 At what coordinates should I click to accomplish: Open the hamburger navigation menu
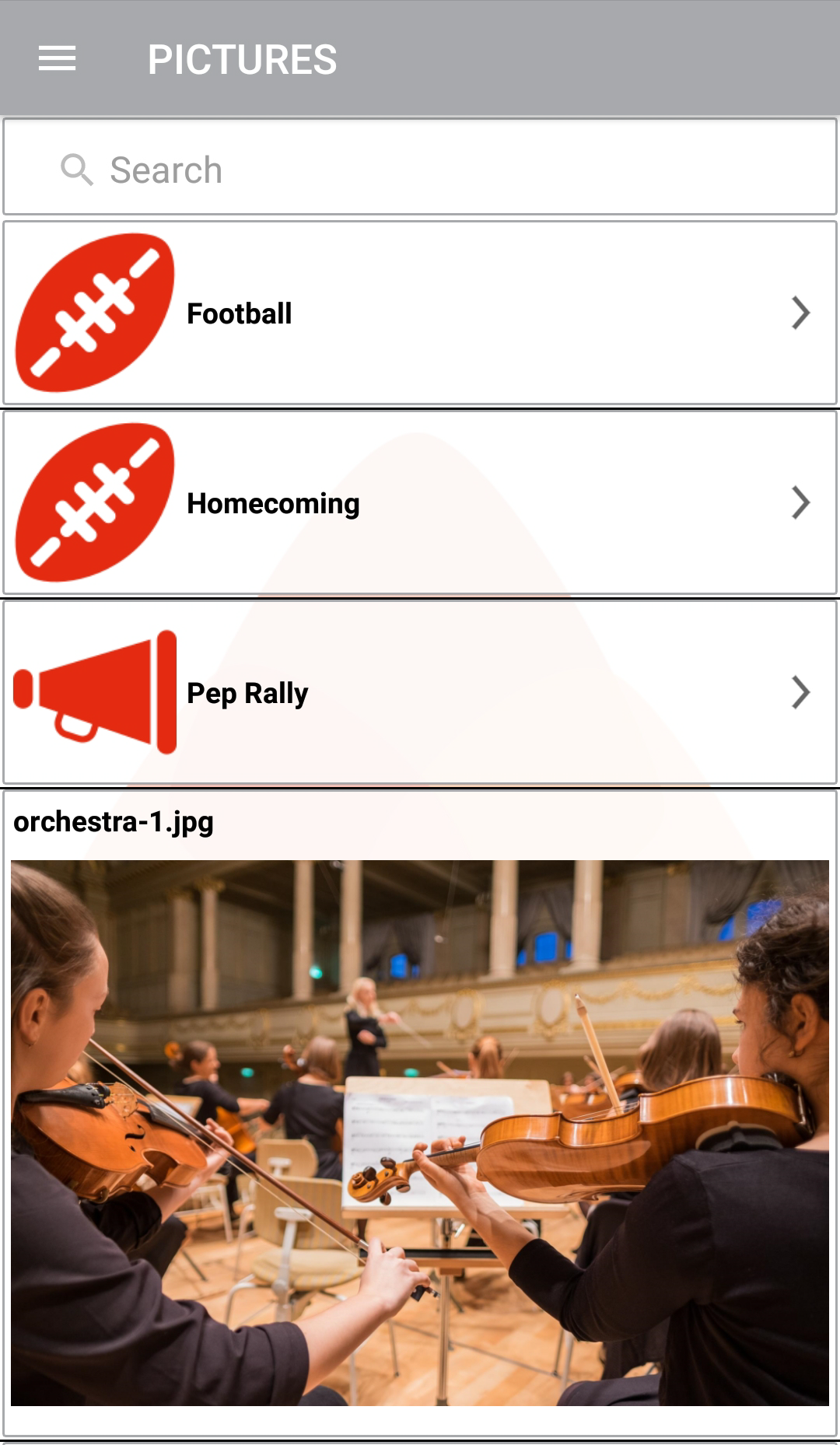click(57, 59)
